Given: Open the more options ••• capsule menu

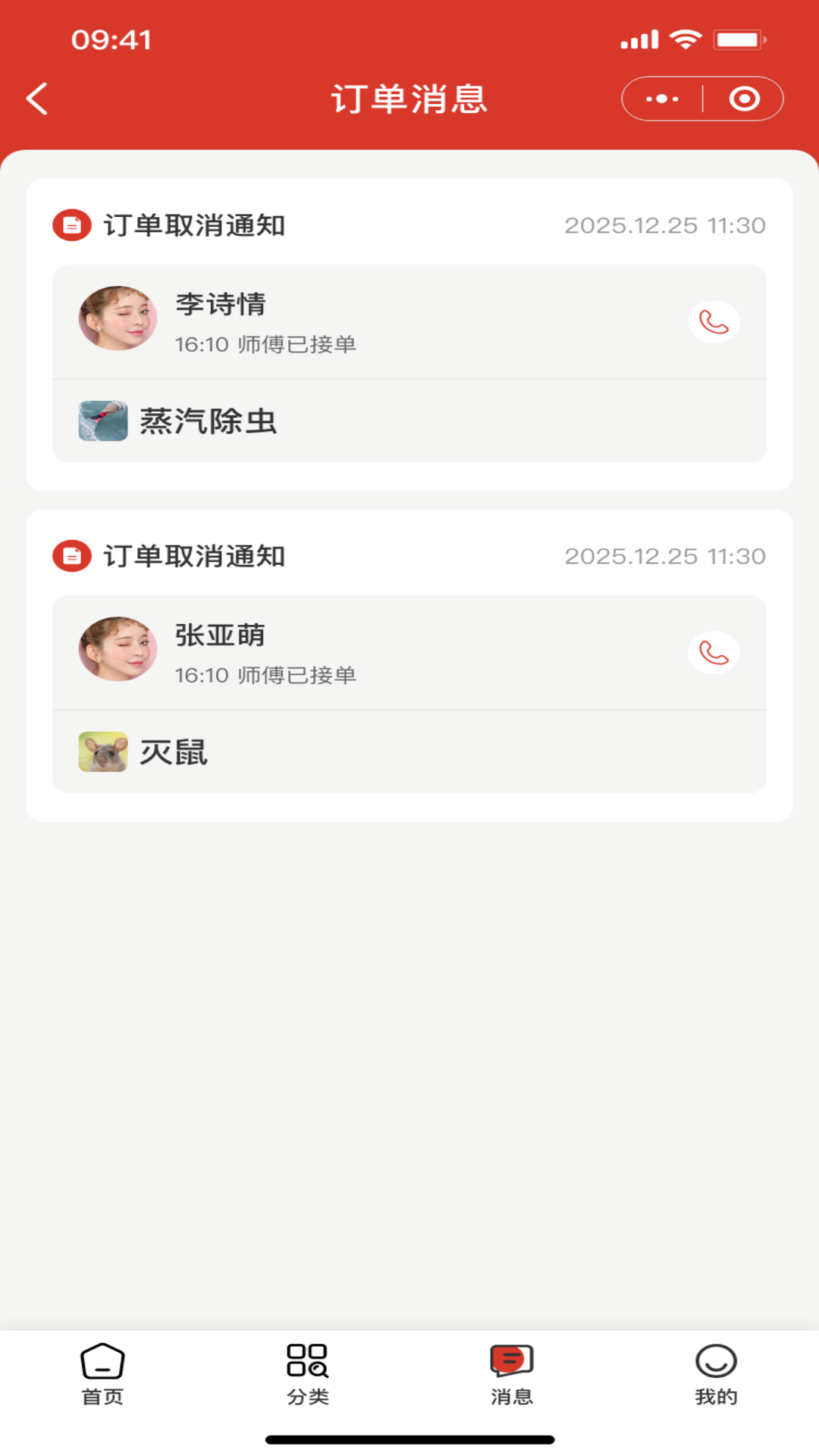Looking at the screenshot, I should (x=661, y=99).
